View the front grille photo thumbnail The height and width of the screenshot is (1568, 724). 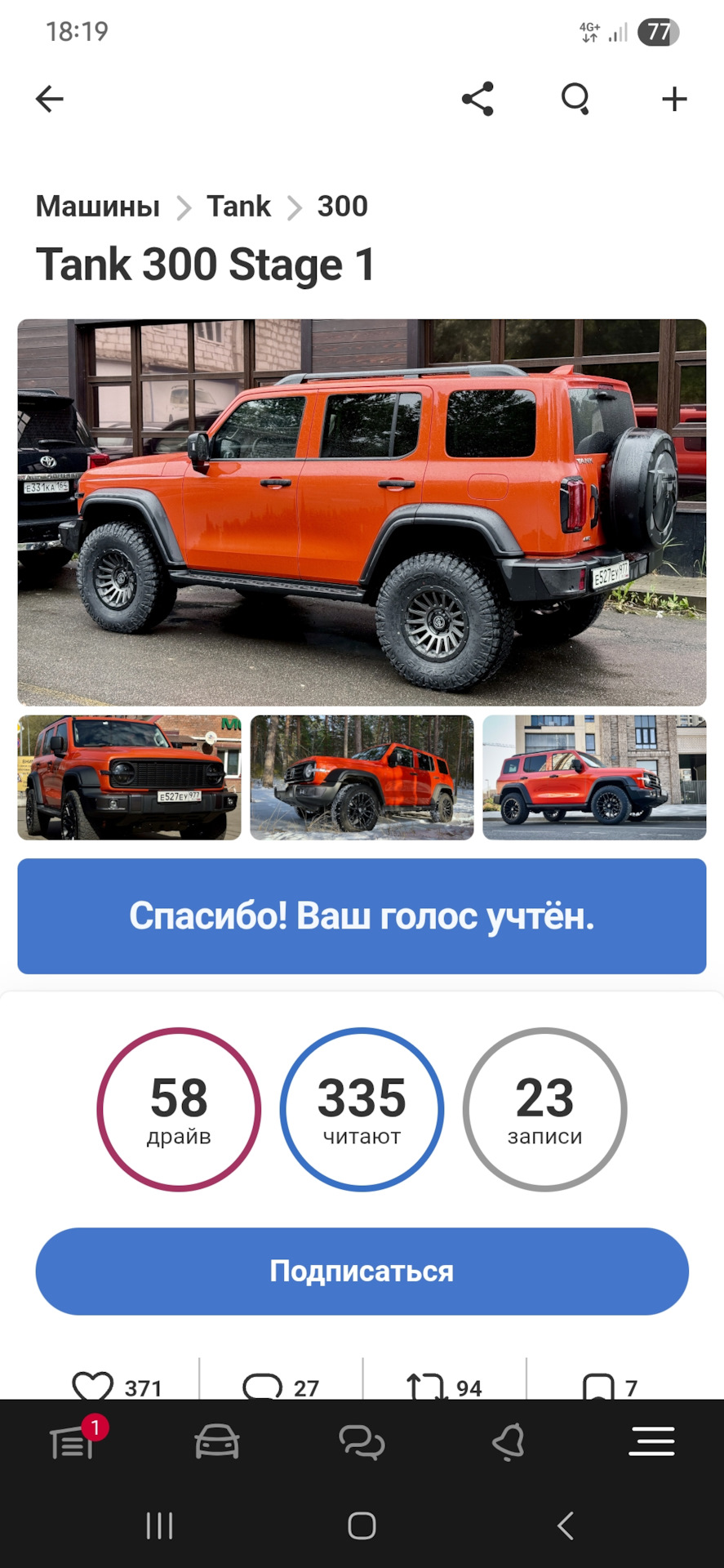point(129,777)
